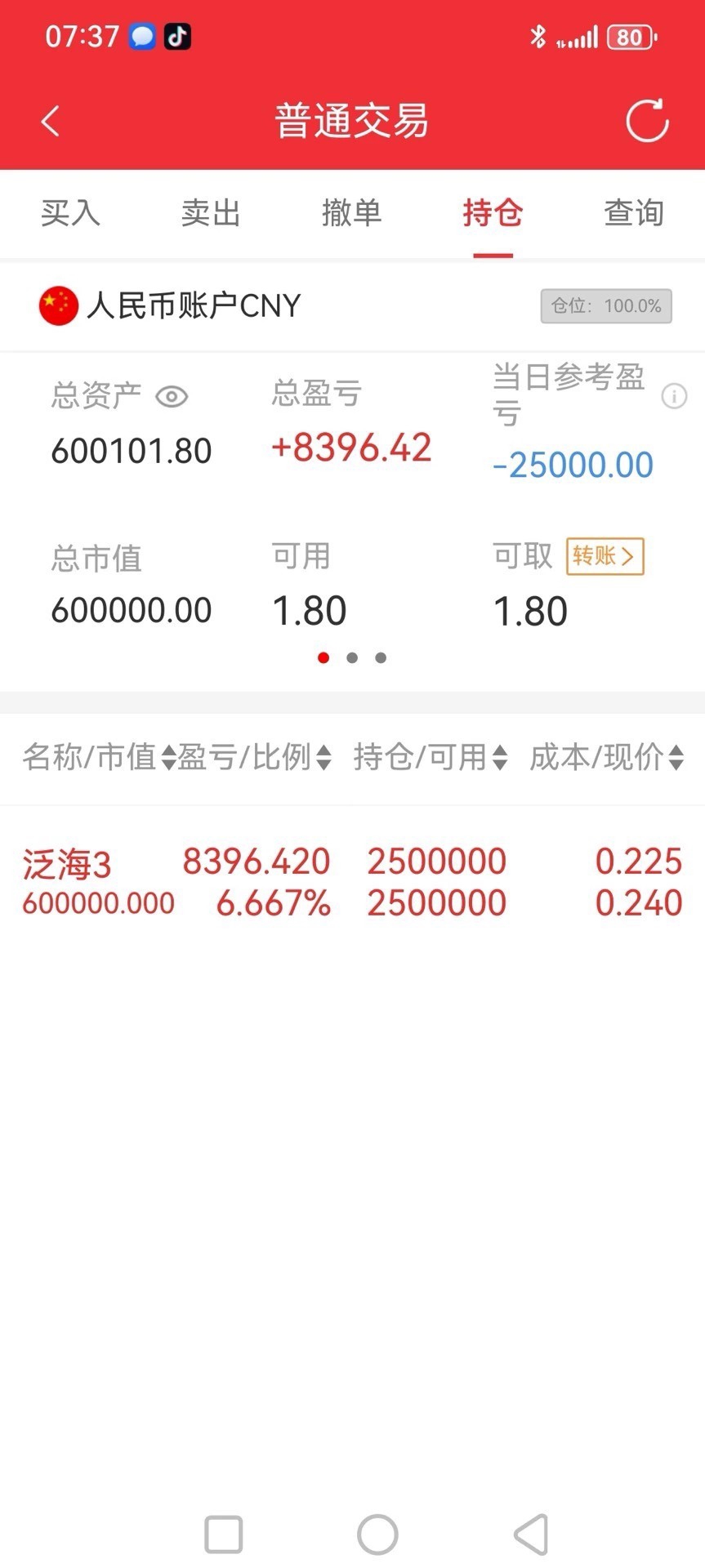Viewport: 705px width, 1568px height.
Task: Refresh the account data
Action: (647, 121)
